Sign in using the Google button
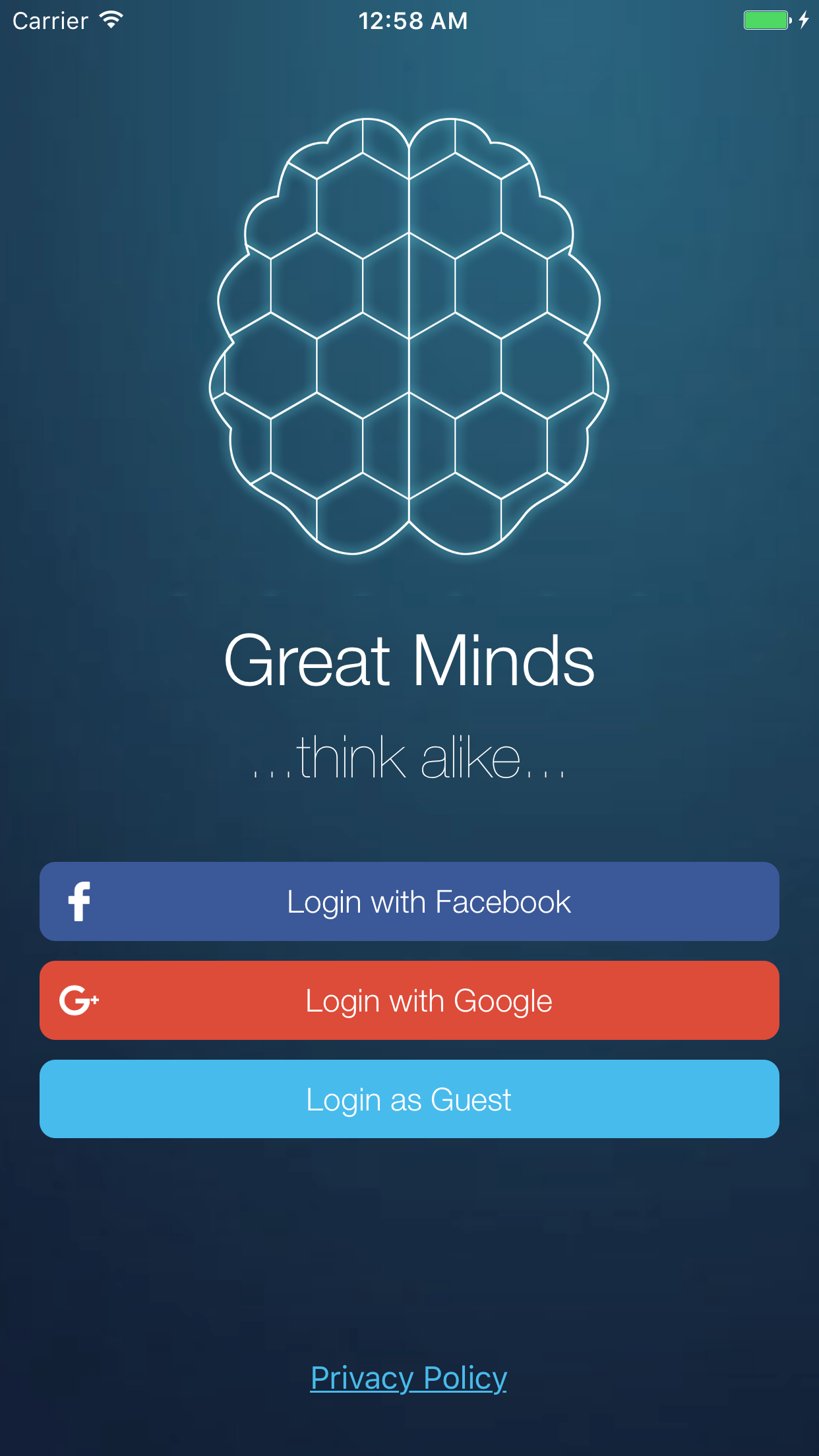Image resolution: width=819 pixels, height=1456 pixels. coord(409,1000)
